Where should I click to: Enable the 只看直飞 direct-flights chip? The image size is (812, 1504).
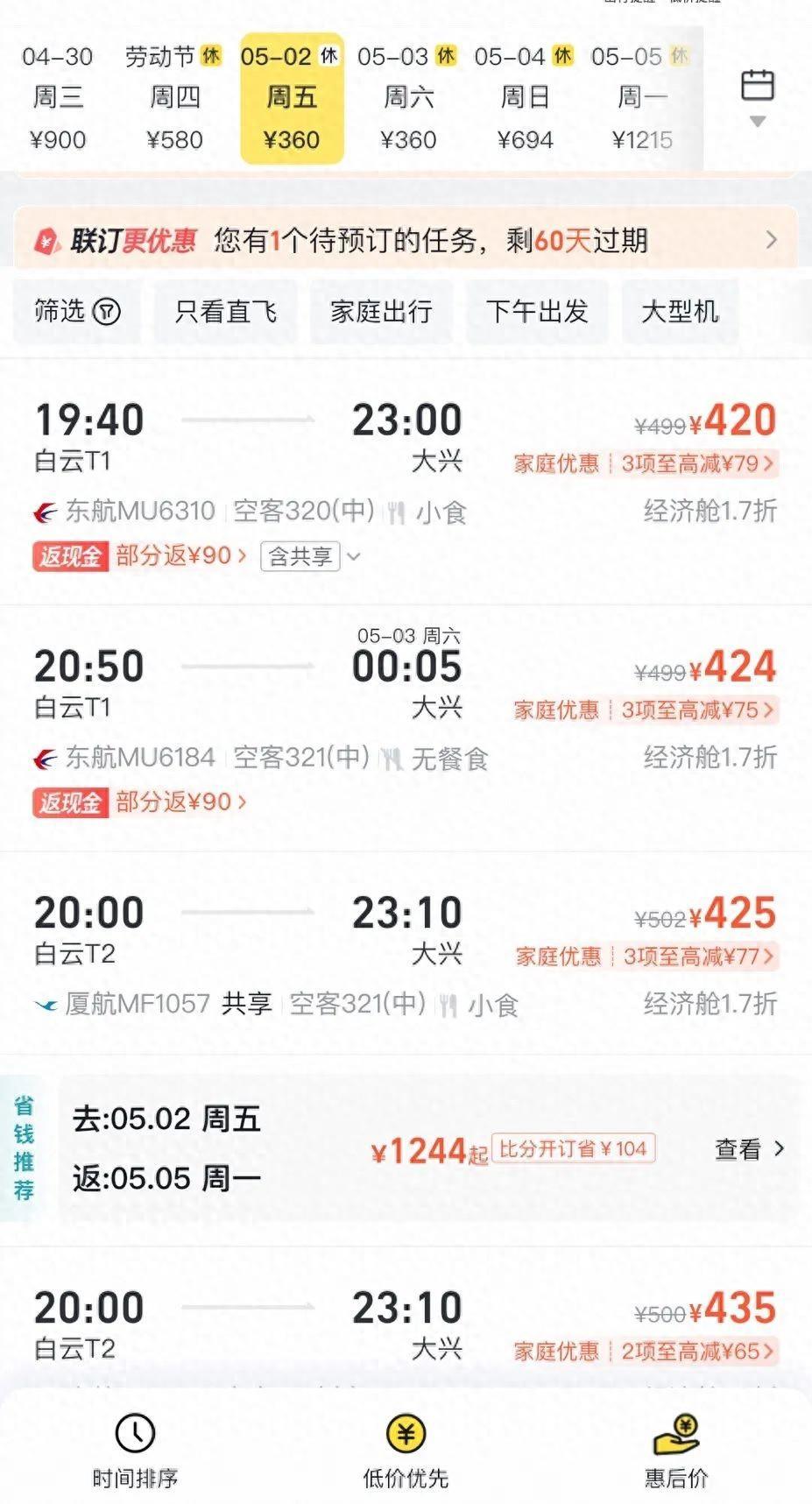[225, 311]
